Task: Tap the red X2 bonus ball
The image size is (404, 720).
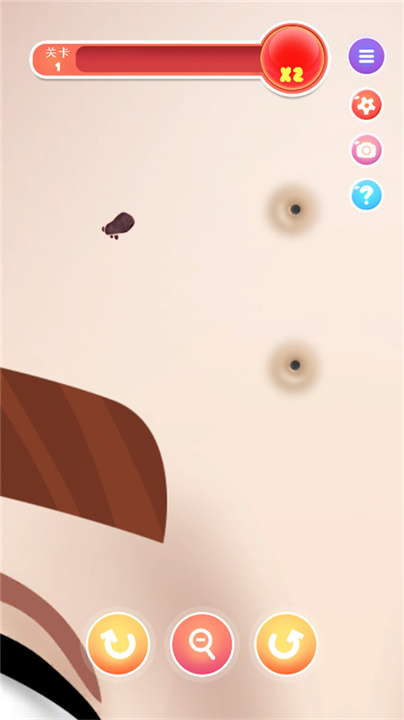Action: tap(293, 58)
